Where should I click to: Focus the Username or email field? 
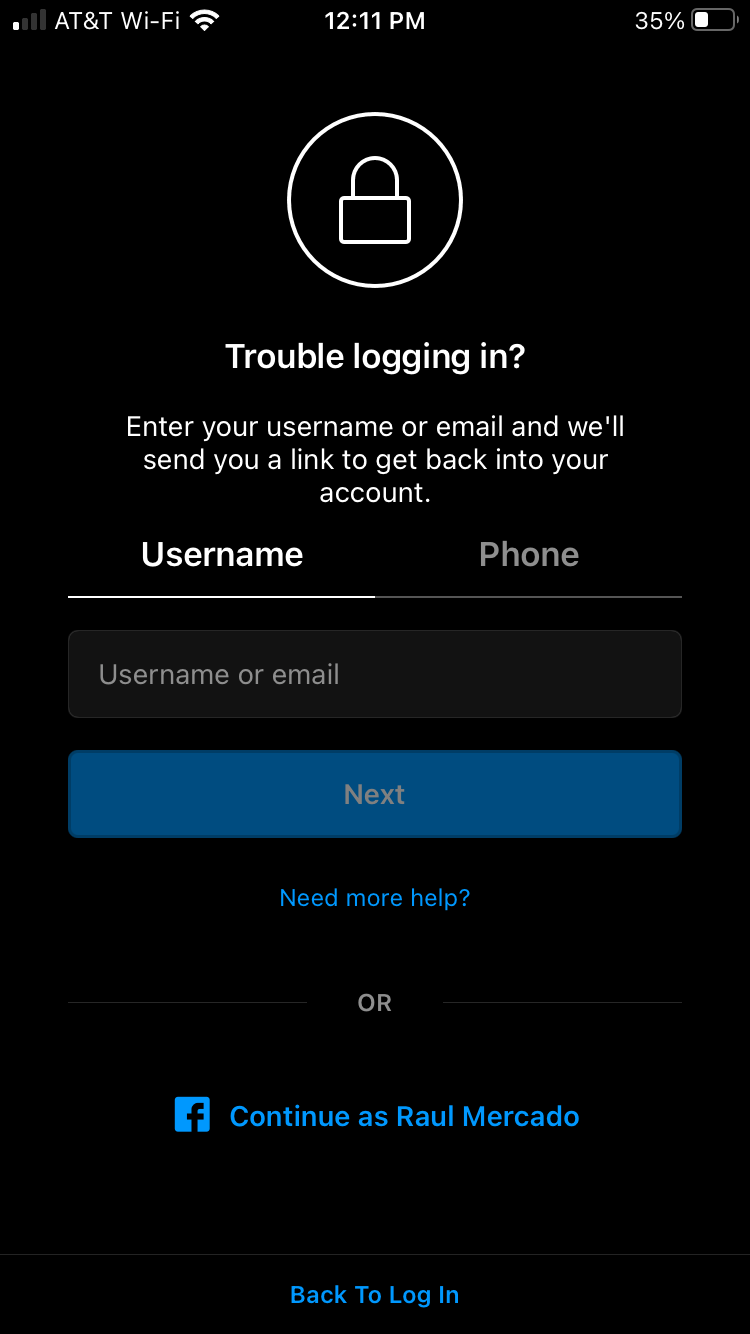click(x=375, y=674)
